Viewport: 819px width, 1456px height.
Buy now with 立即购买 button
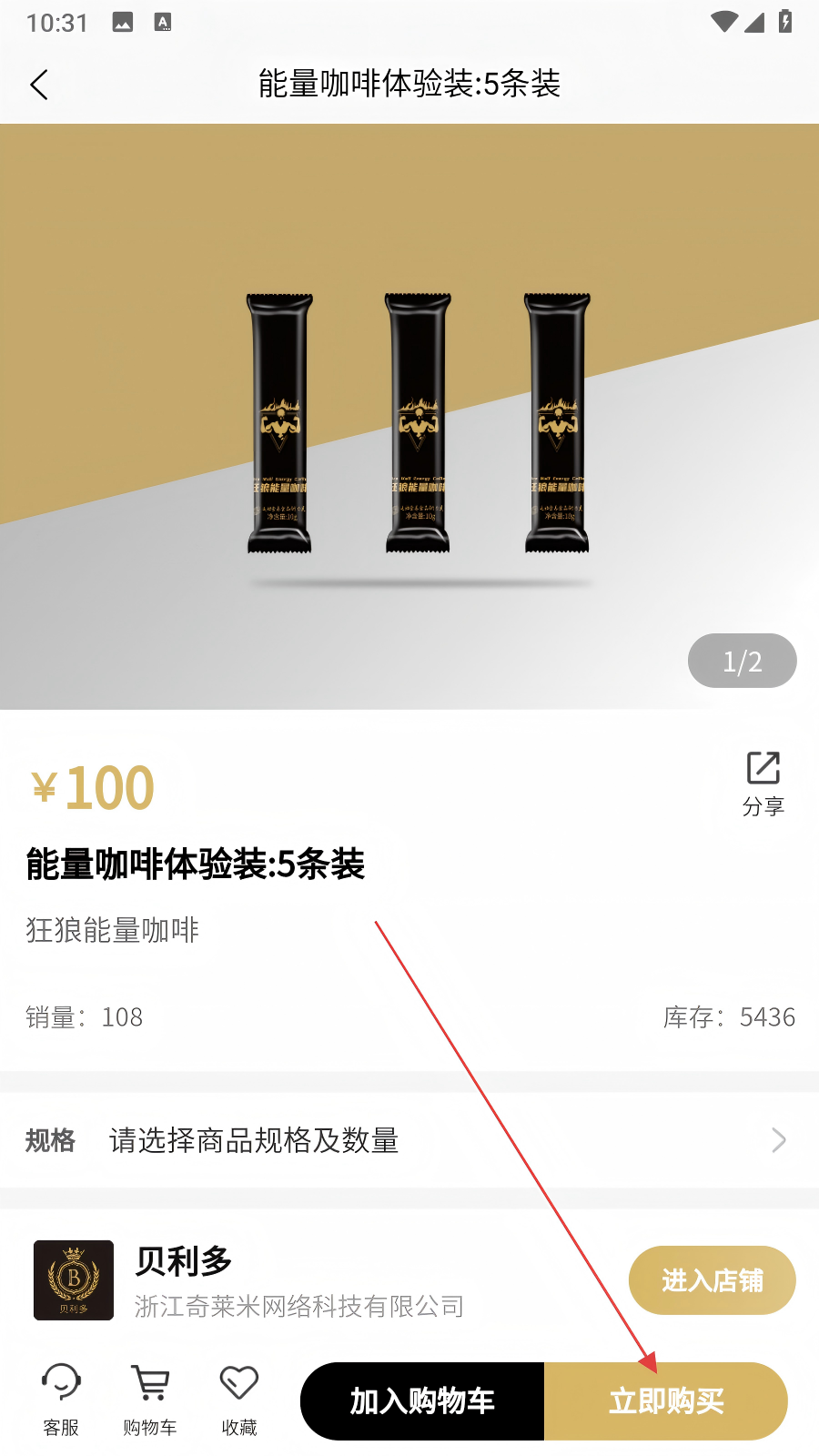coord(666,1401)
